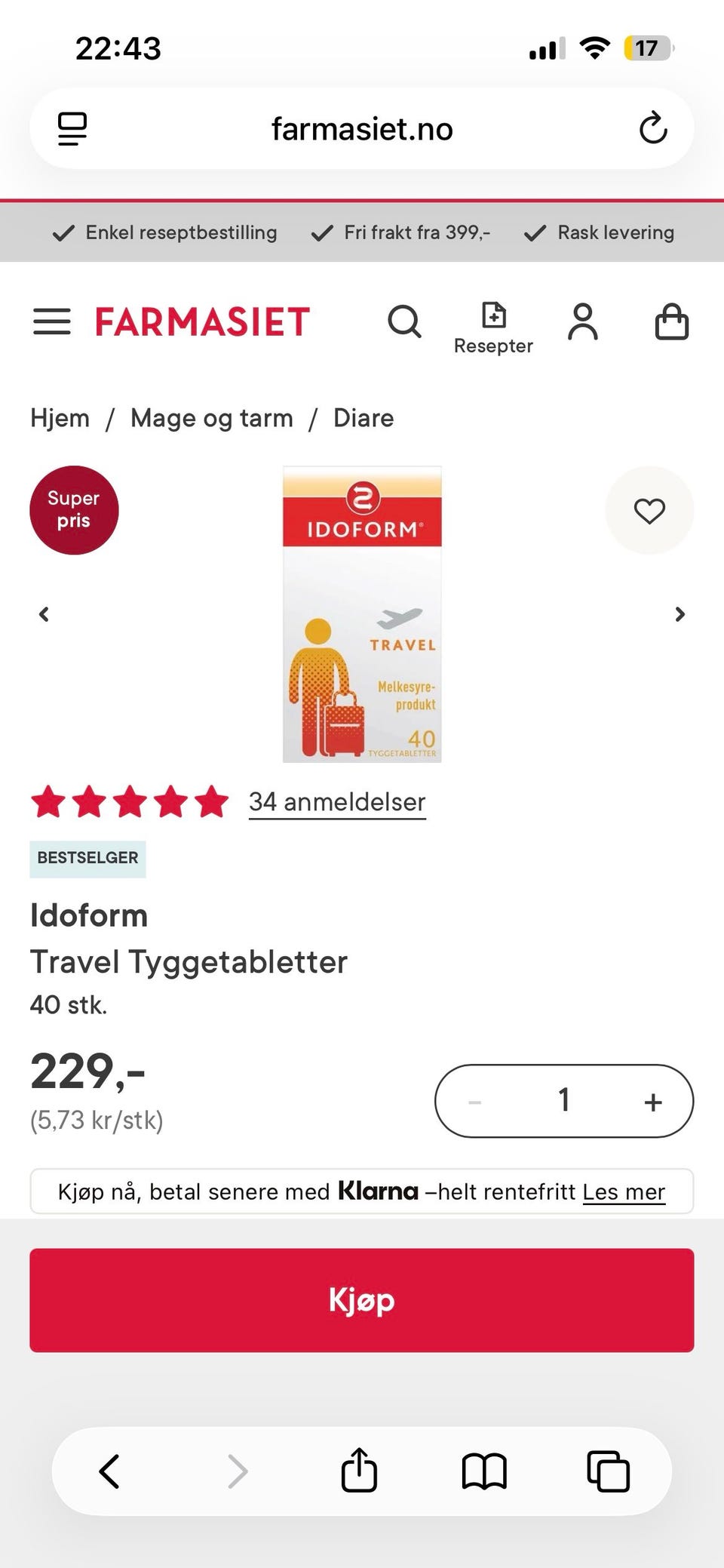Toggle the wishlist heart on the product
Image resolution: width=724 pixels, height=1568 pixels.
coord(649,510)
